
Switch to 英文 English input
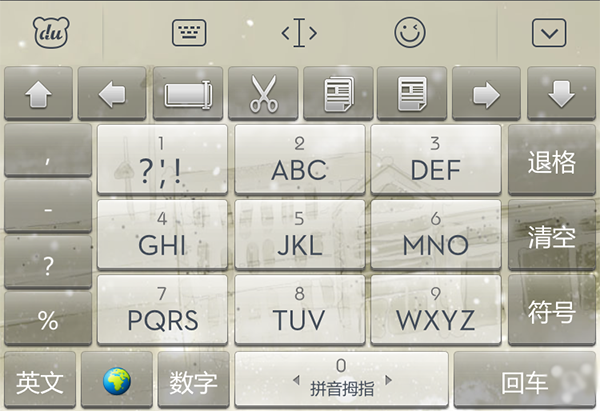coord(40,380)
